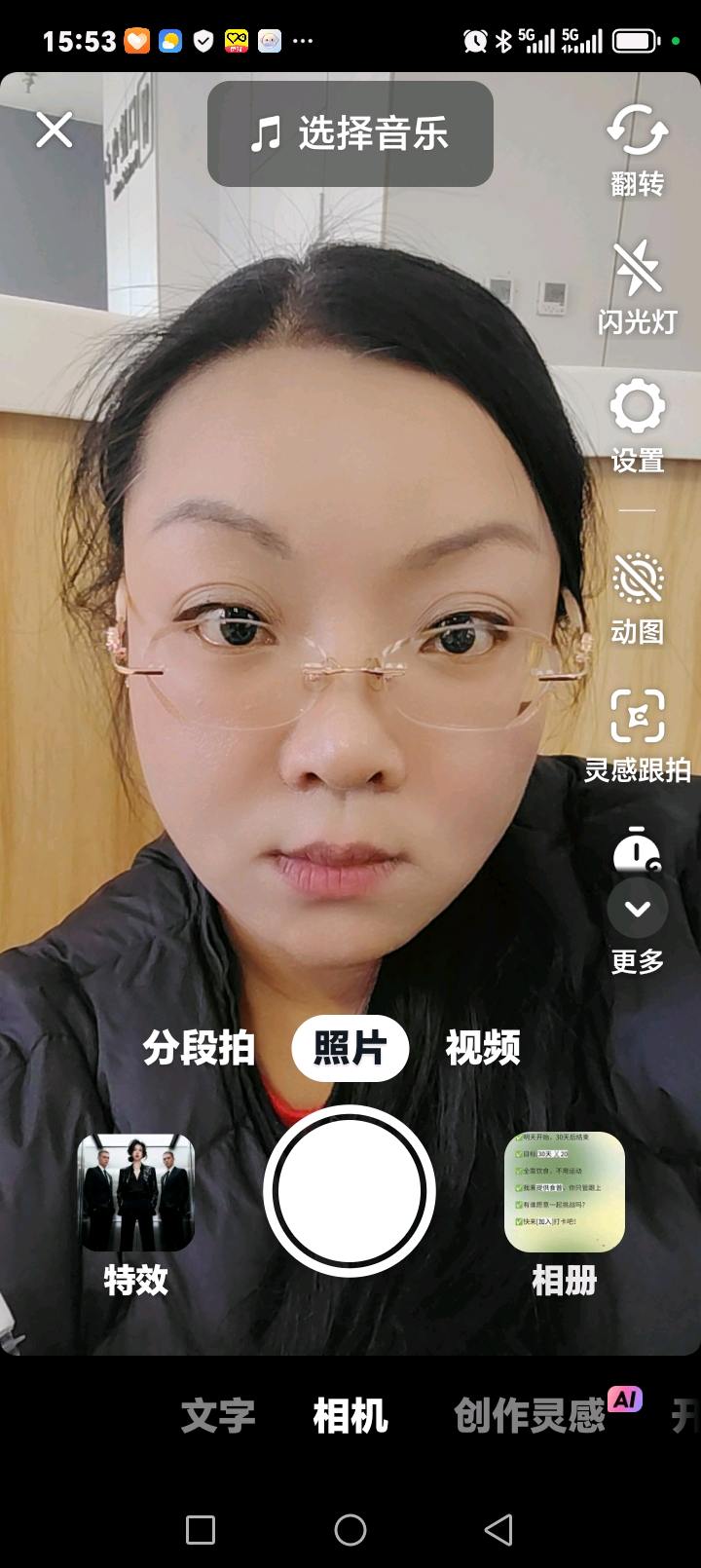Toggle the 动图 live photo option

click(x=638, y=596)
